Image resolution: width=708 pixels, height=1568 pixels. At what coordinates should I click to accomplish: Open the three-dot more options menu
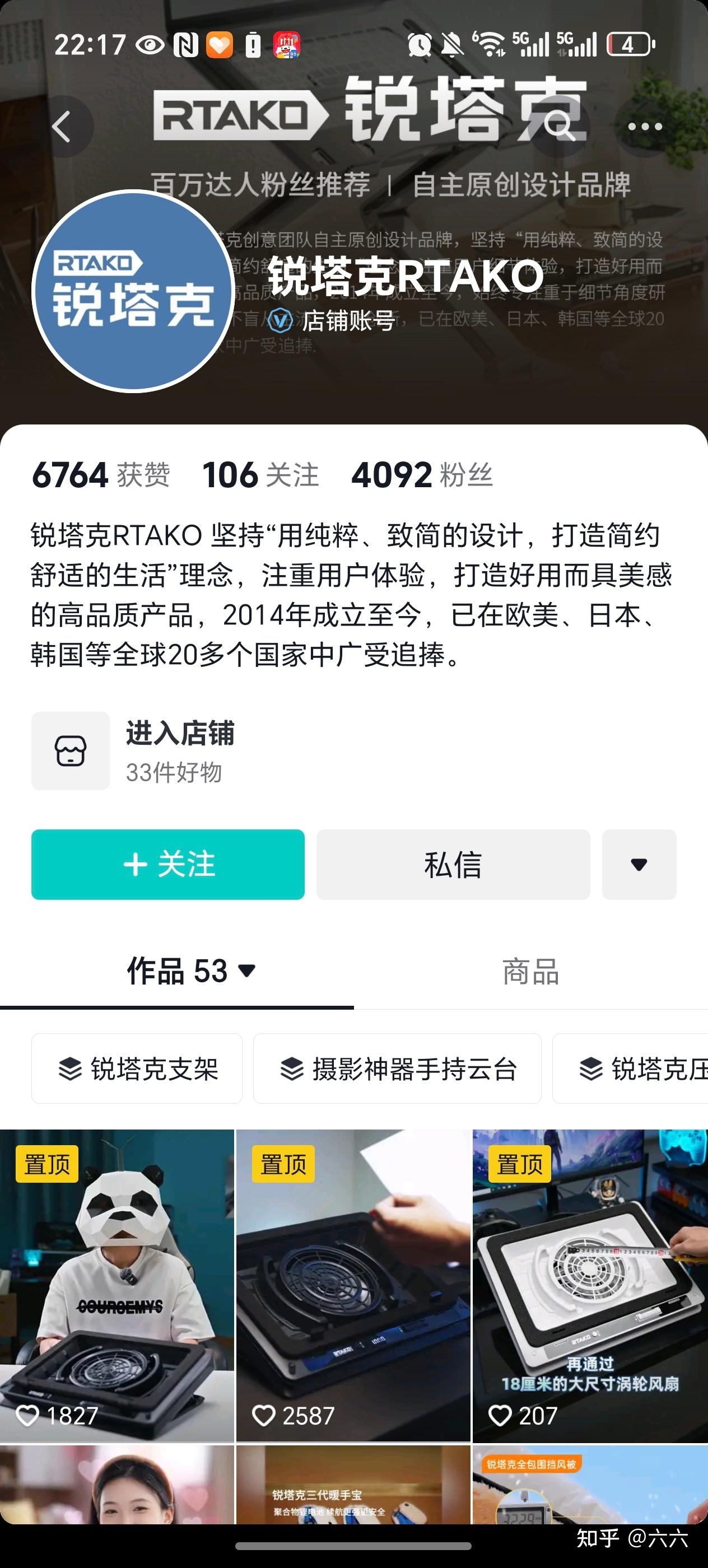[x=643, y=126]
